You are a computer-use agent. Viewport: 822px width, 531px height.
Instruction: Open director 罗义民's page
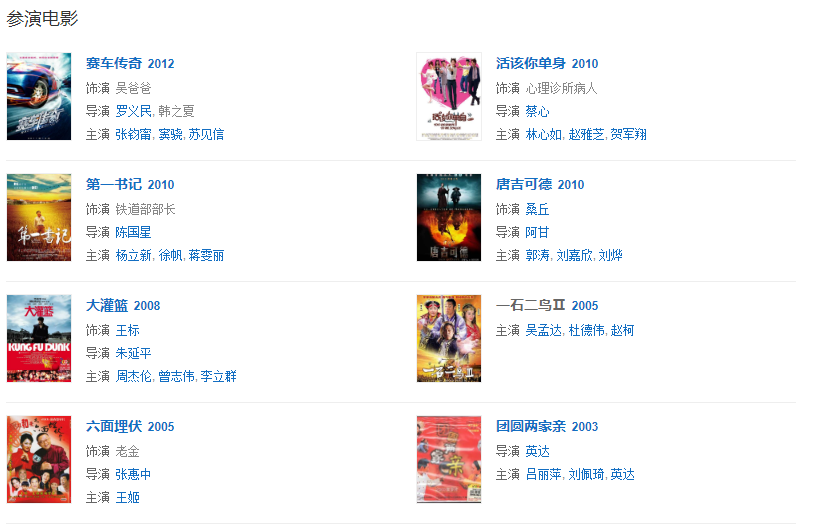[x=133, y=111]
